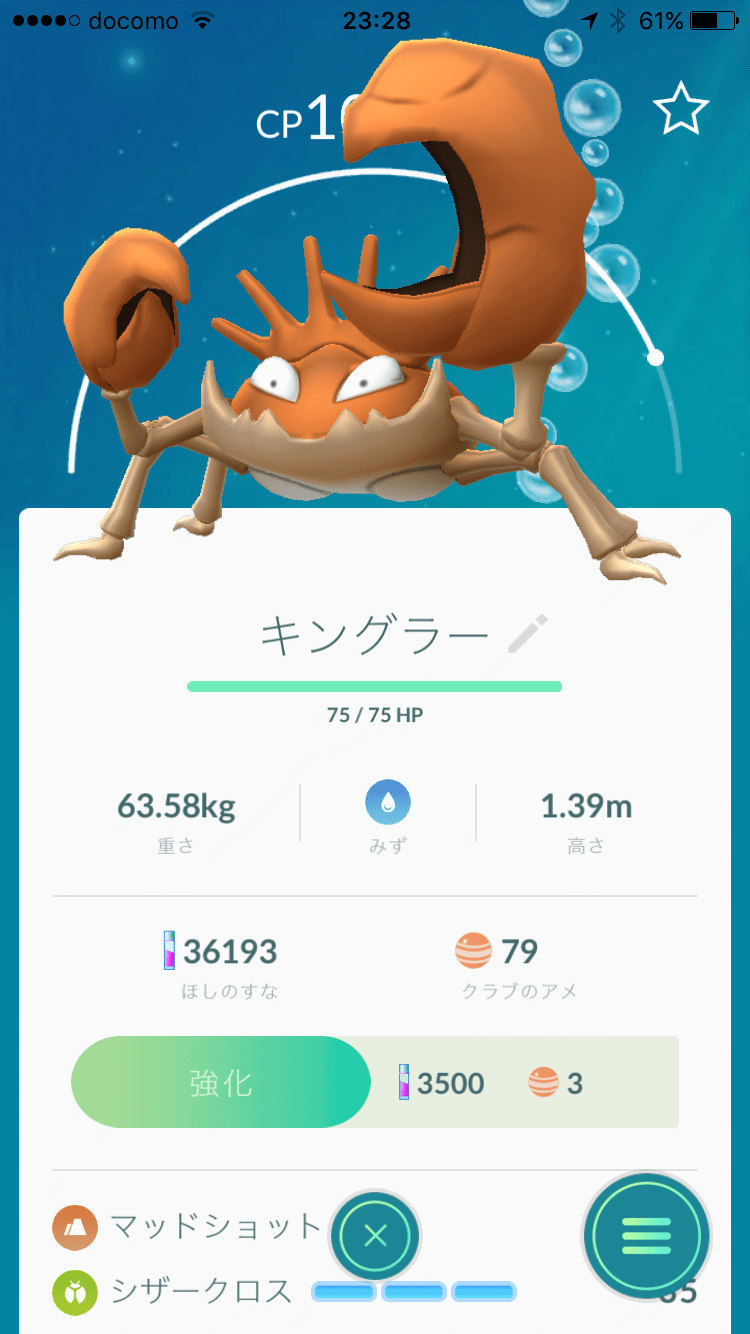Edit the キングラー nickname with the pencil
The height and width of the screenshot is (1334, 750).
pyautogui.click(x=528, y=634)
